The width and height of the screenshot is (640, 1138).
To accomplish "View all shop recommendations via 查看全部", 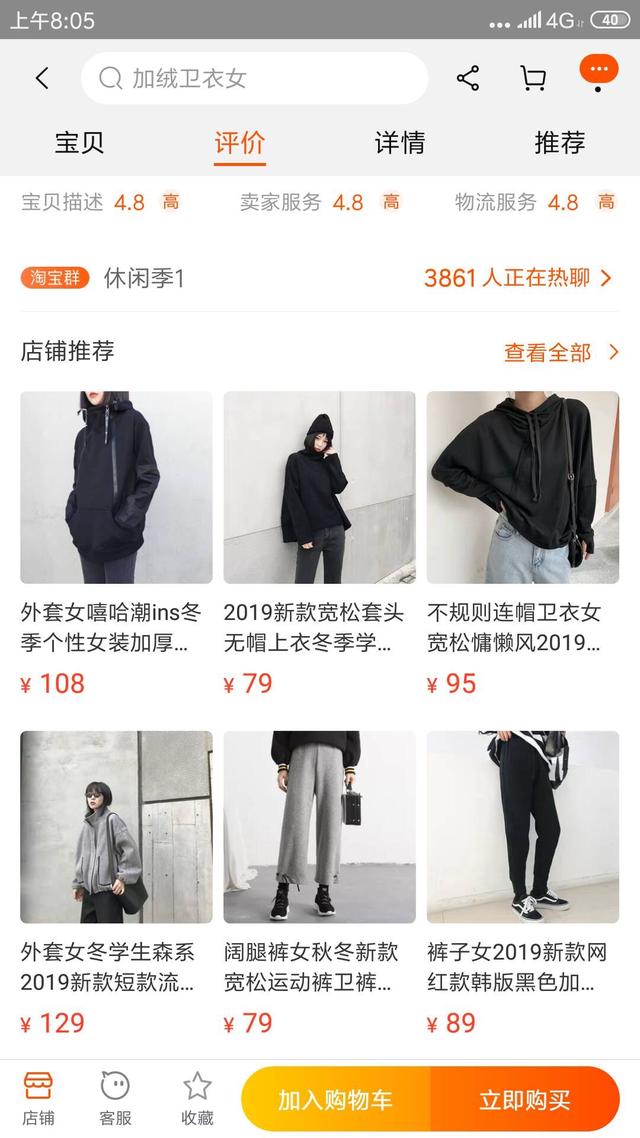I will (x=560, y=352).
